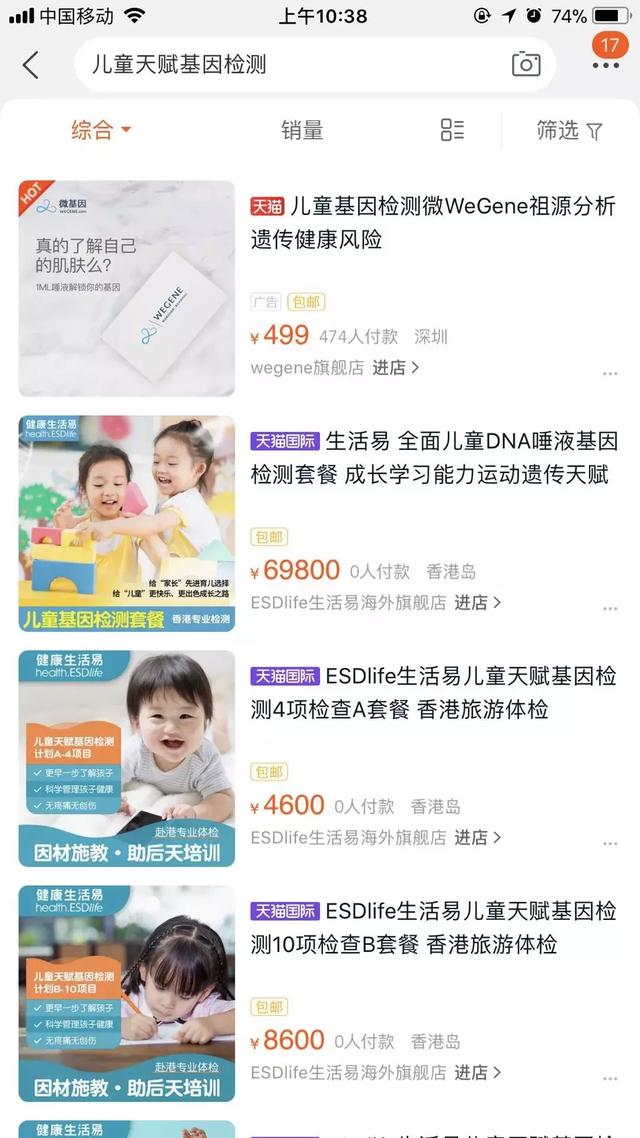Expand the 综合 sort dropdown

pyautogui.click(x=101, y=130)
